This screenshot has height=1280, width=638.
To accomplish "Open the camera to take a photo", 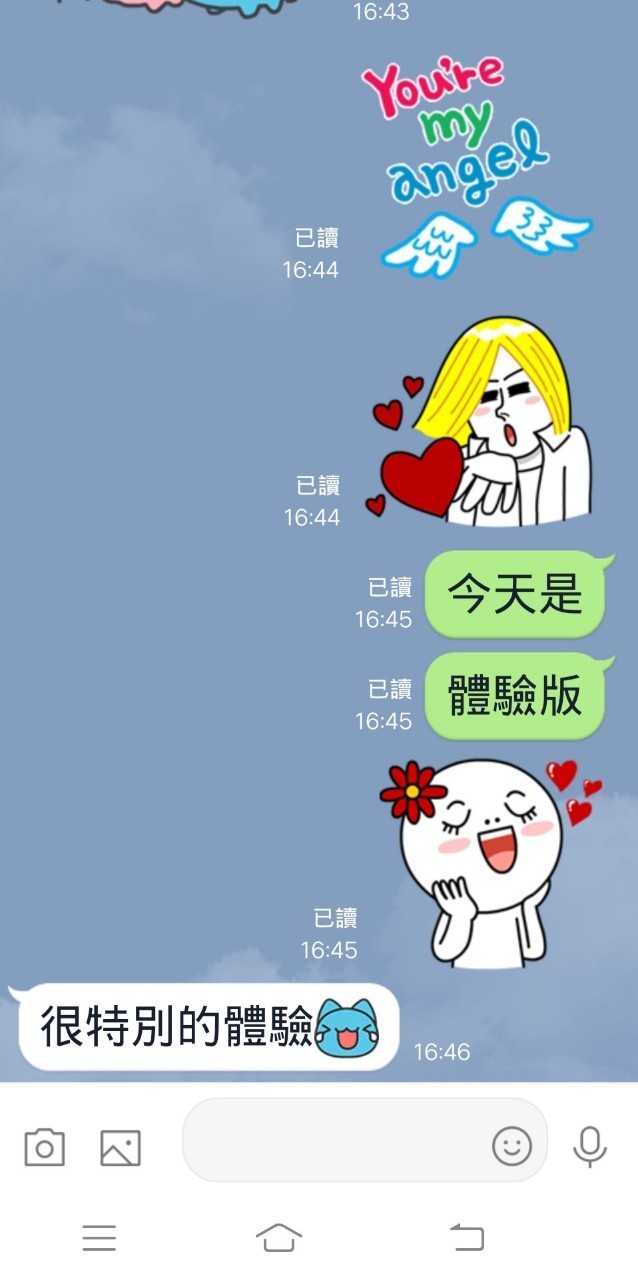I will click(x=44, y=1147).
